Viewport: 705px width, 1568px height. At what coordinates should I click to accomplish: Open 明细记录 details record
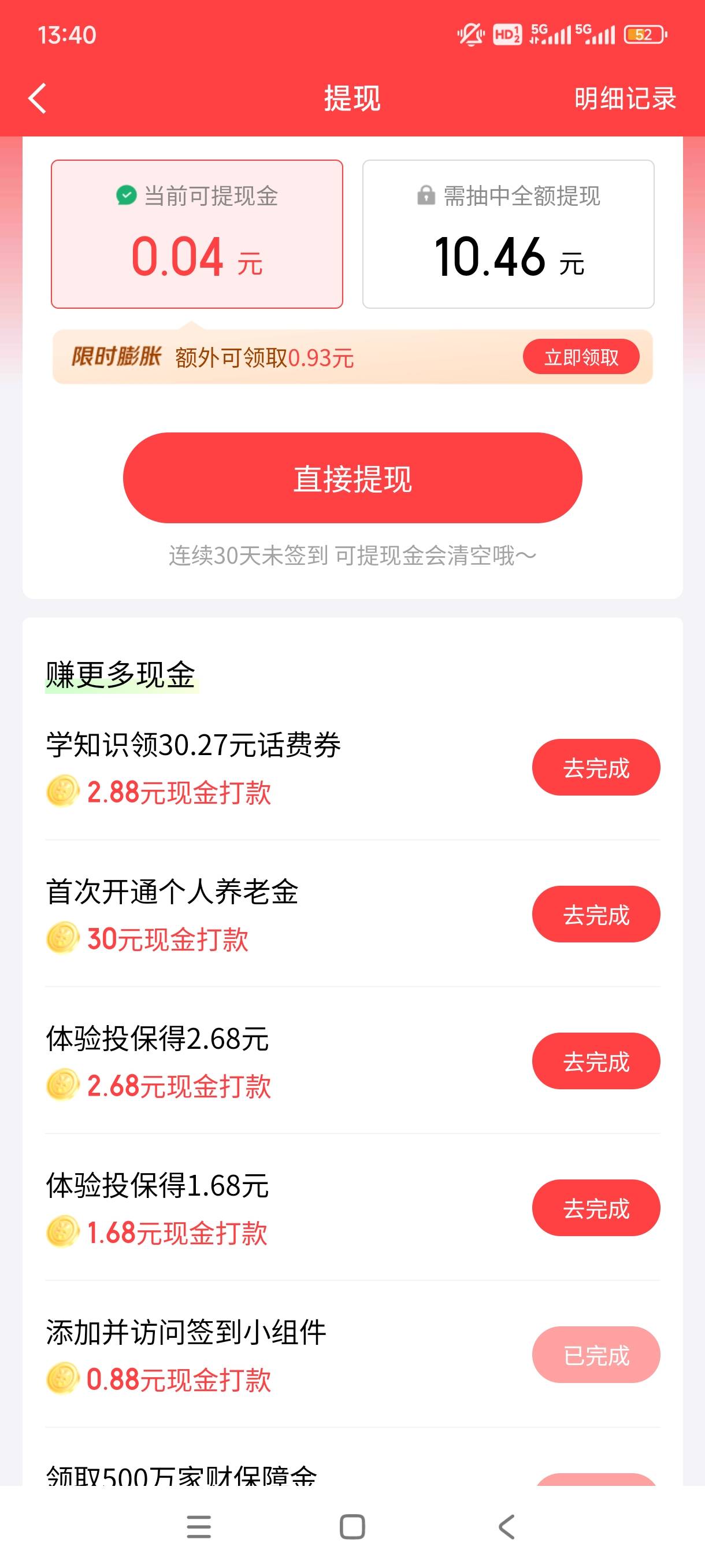(625, 99)
